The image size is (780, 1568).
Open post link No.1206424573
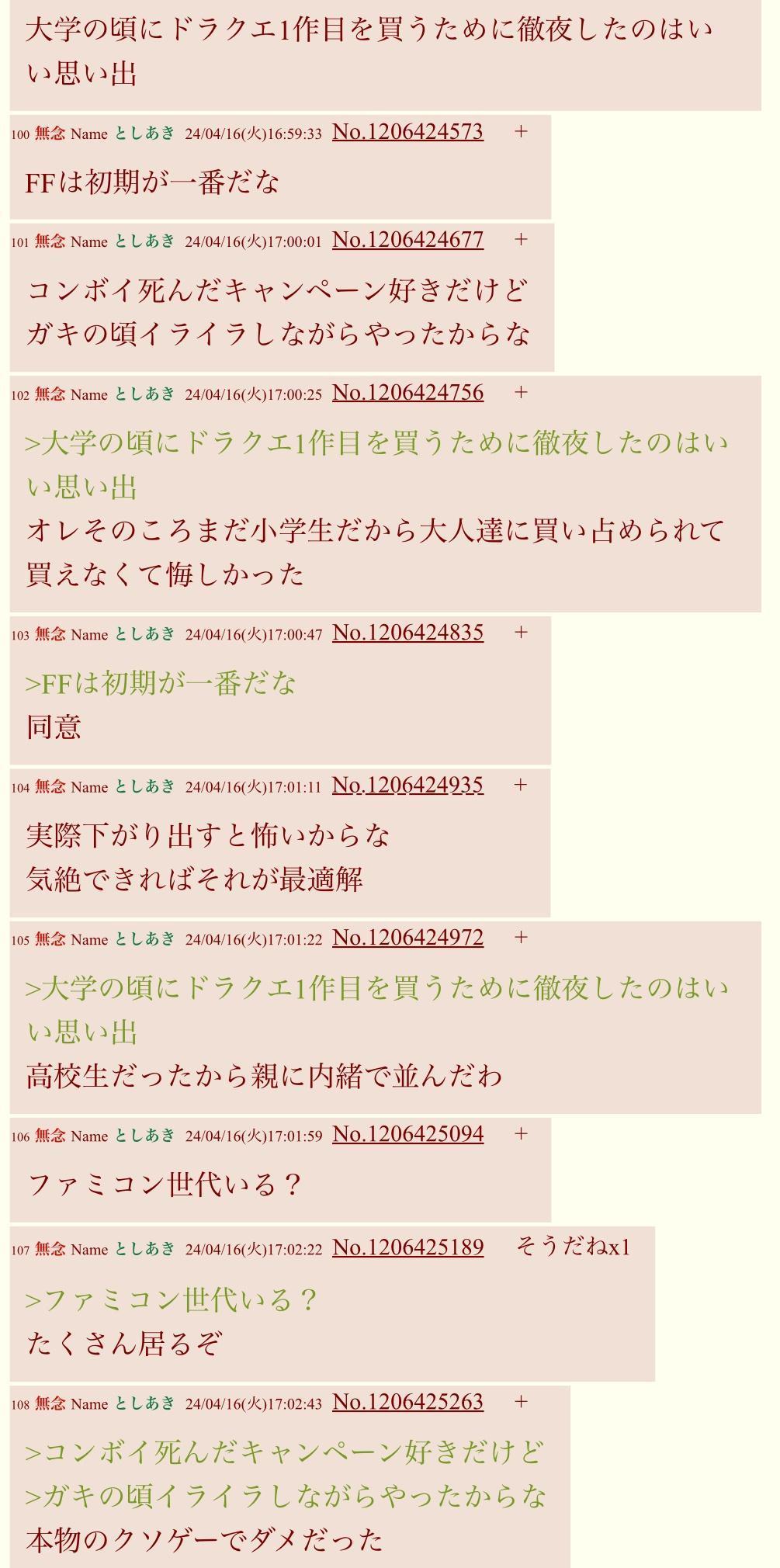point(407,132)
